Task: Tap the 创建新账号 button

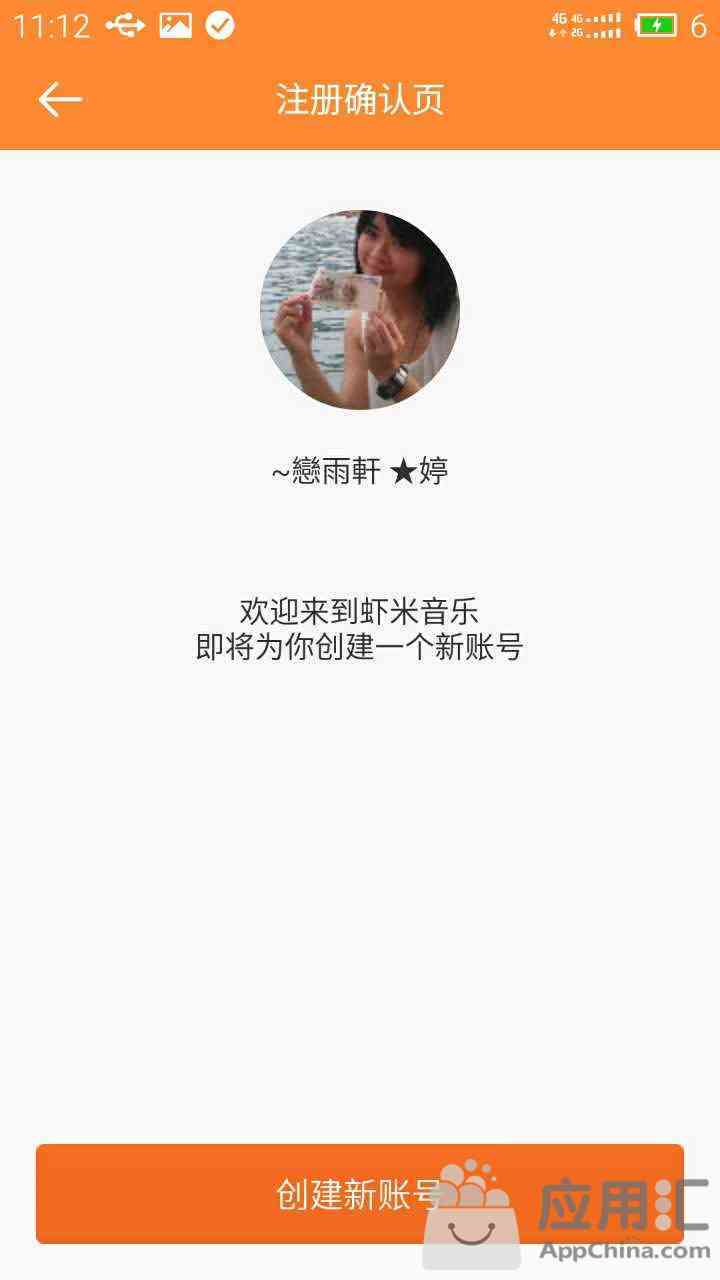Action: pos(360,1194)
